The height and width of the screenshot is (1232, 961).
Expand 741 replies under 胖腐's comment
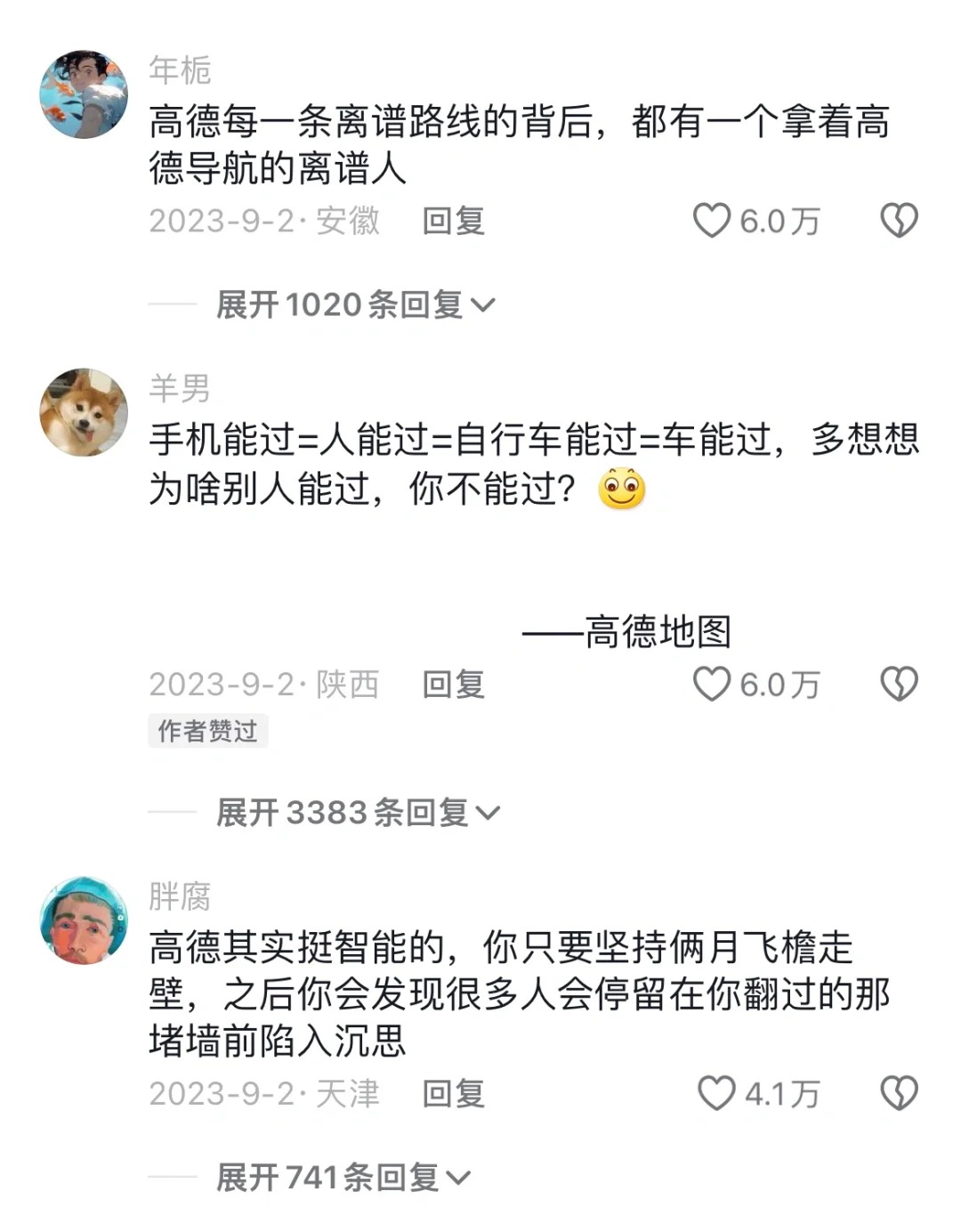pos(343,1178)
